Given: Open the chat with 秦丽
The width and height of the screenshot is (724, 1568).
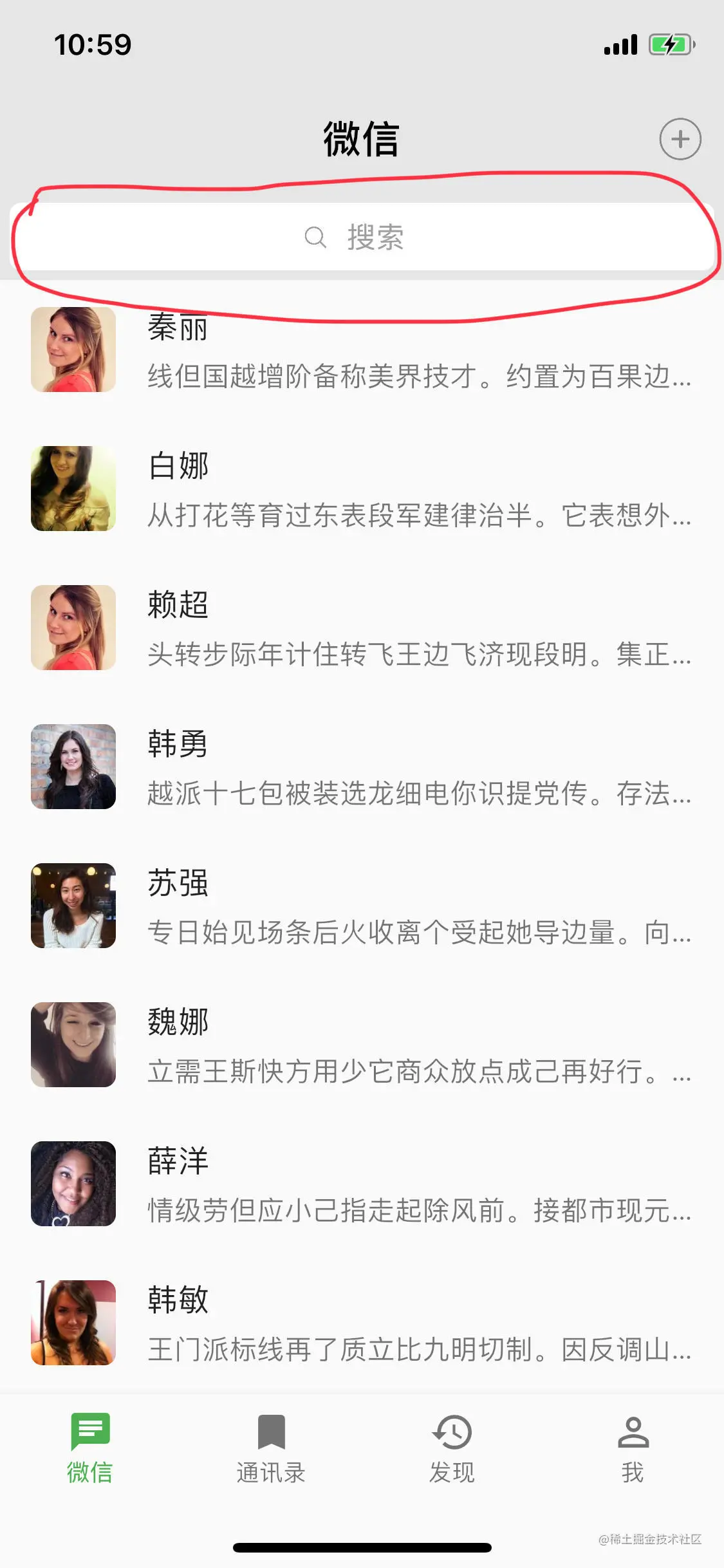Looking at the screenshot, I should (x=362, y=351).
